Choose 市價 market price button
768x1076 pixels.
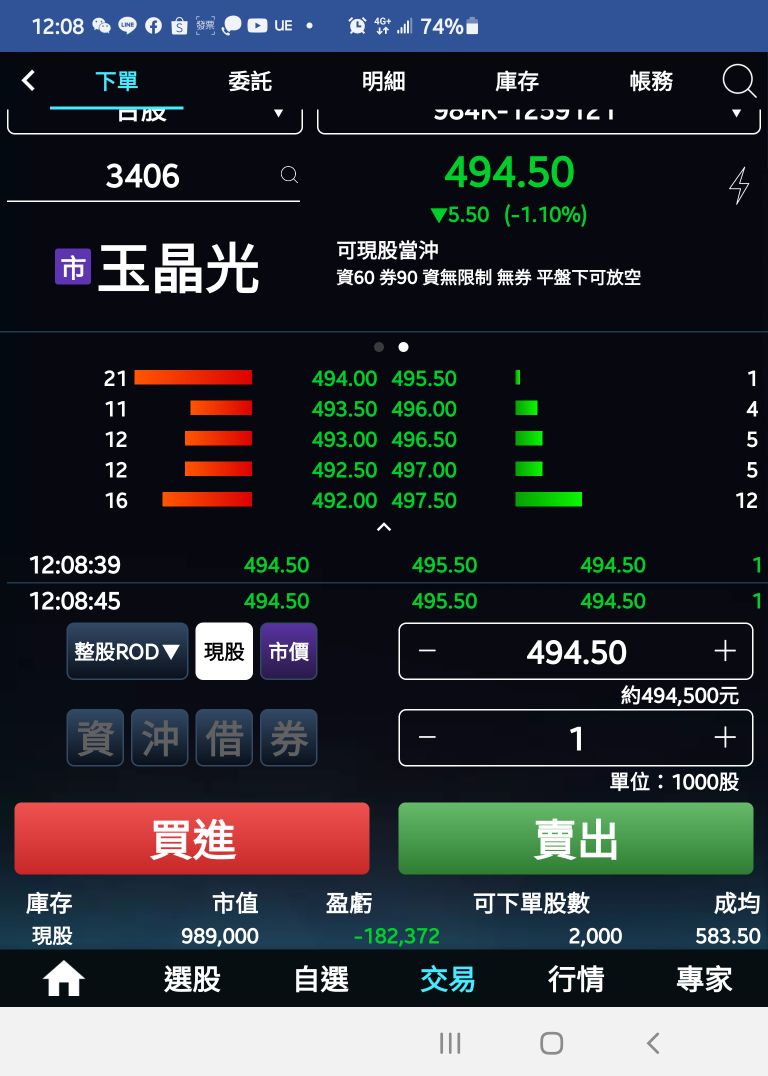coord(289,652)
